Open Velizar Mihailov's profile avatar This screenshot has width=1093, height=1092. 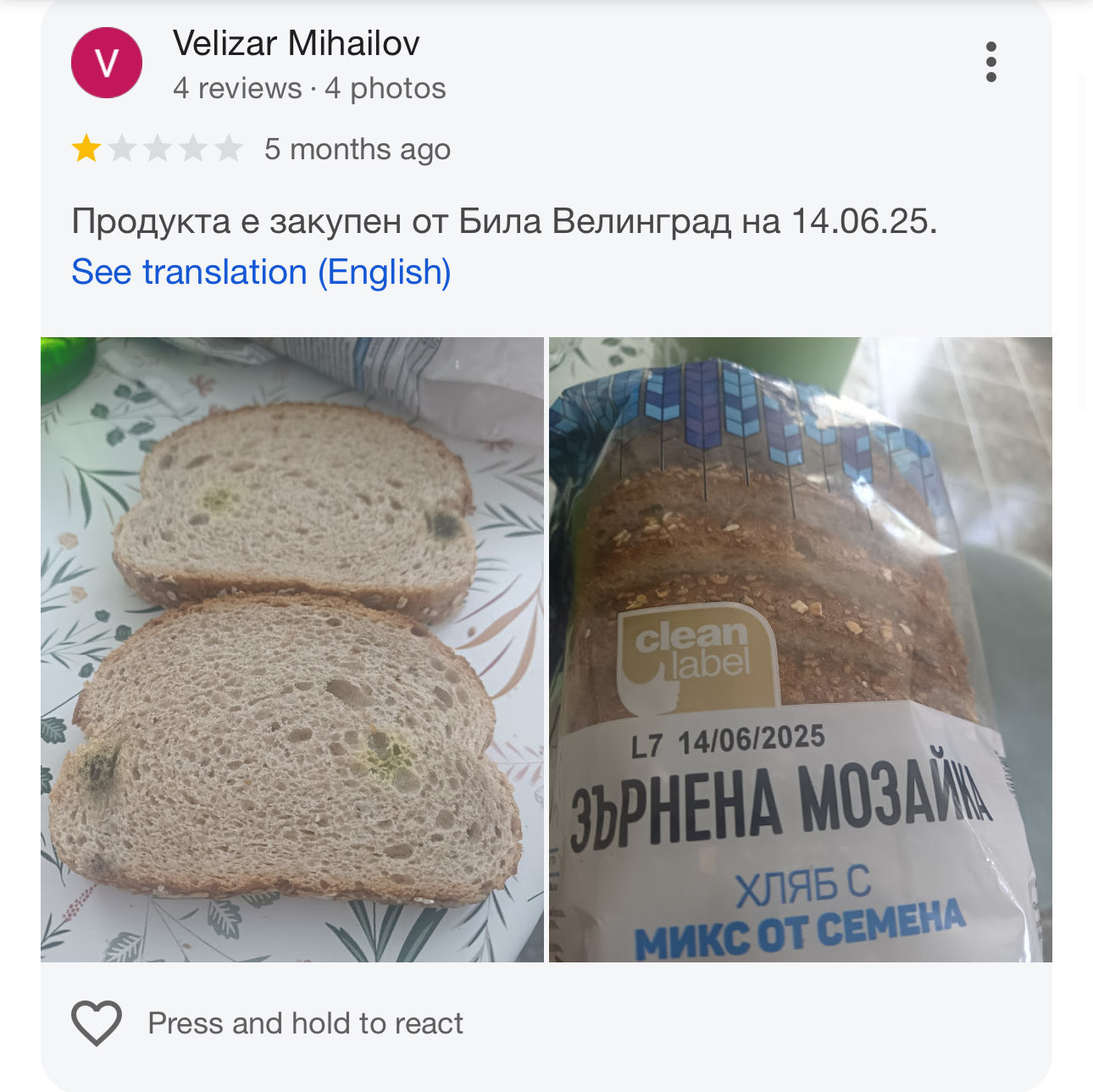pos(107,63)
